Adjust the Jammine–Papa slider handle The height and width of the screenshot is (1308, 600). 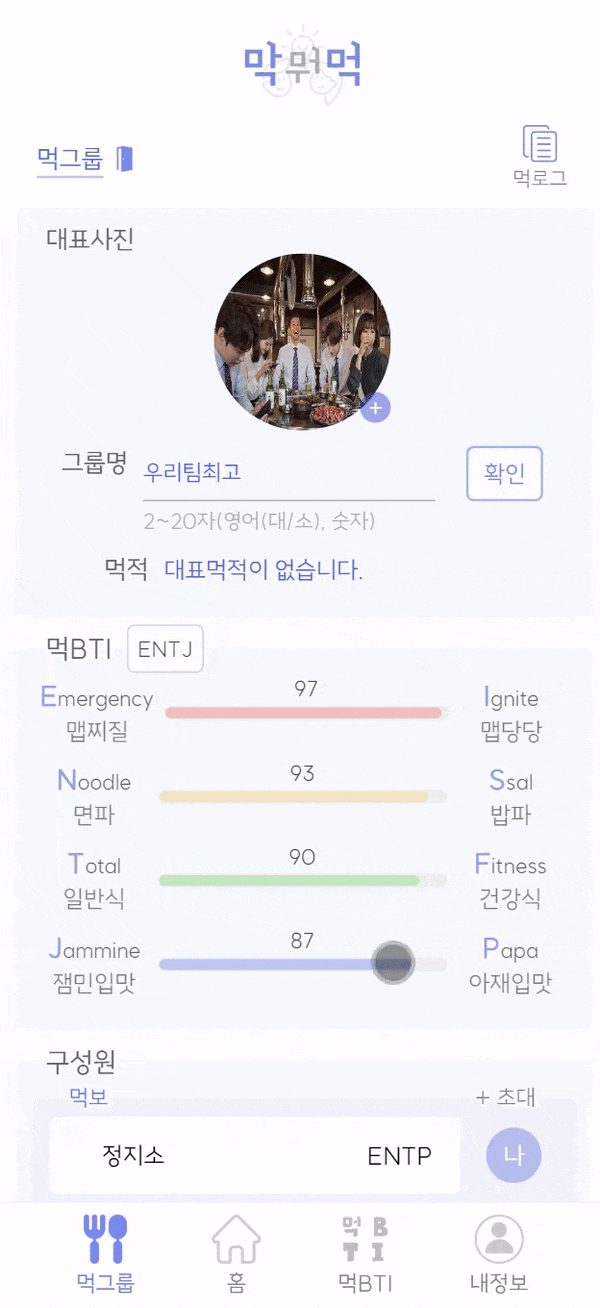click(392, 963)
